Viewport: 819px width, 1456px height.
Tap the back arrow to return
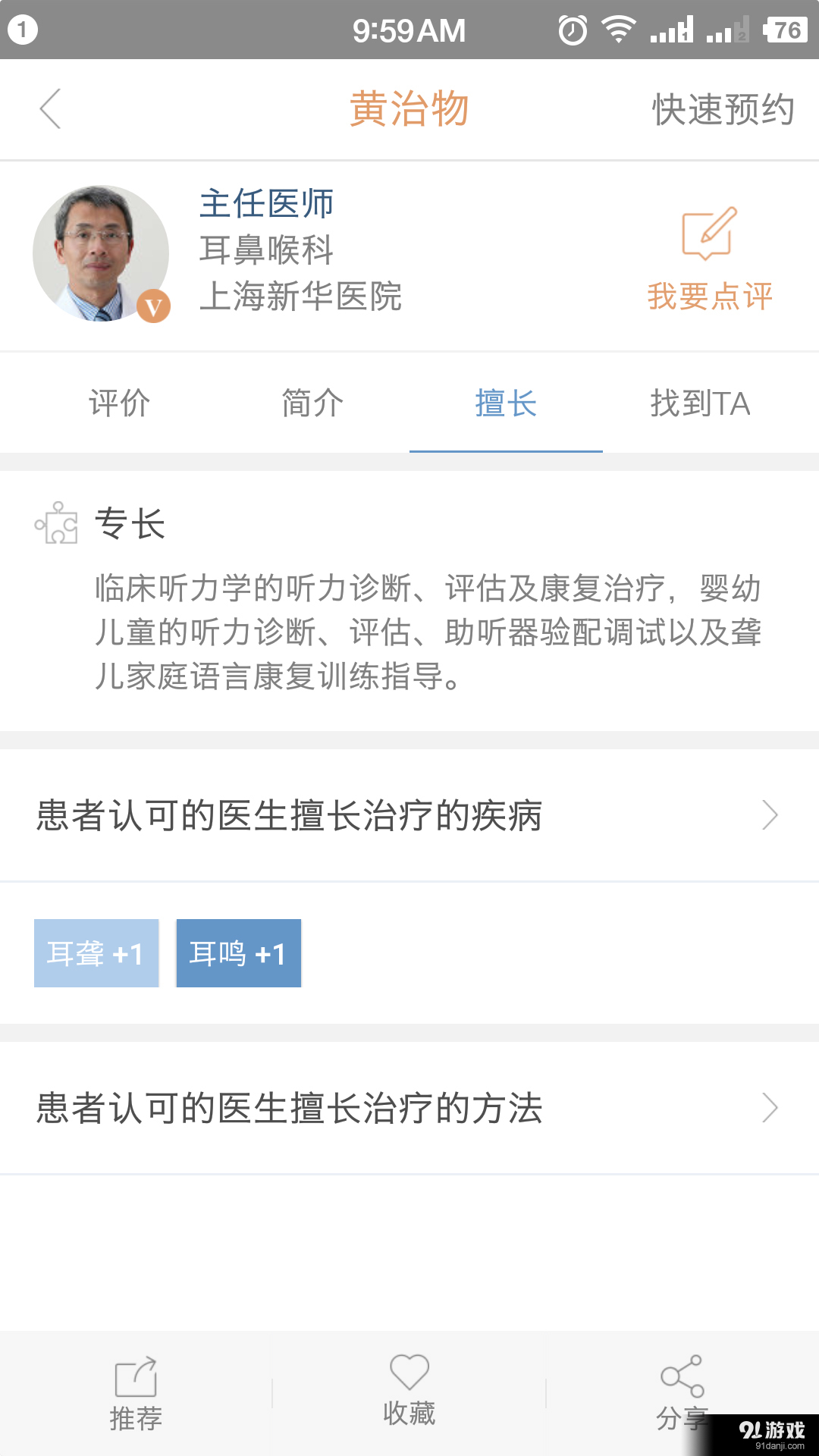(x=50, y=108)
